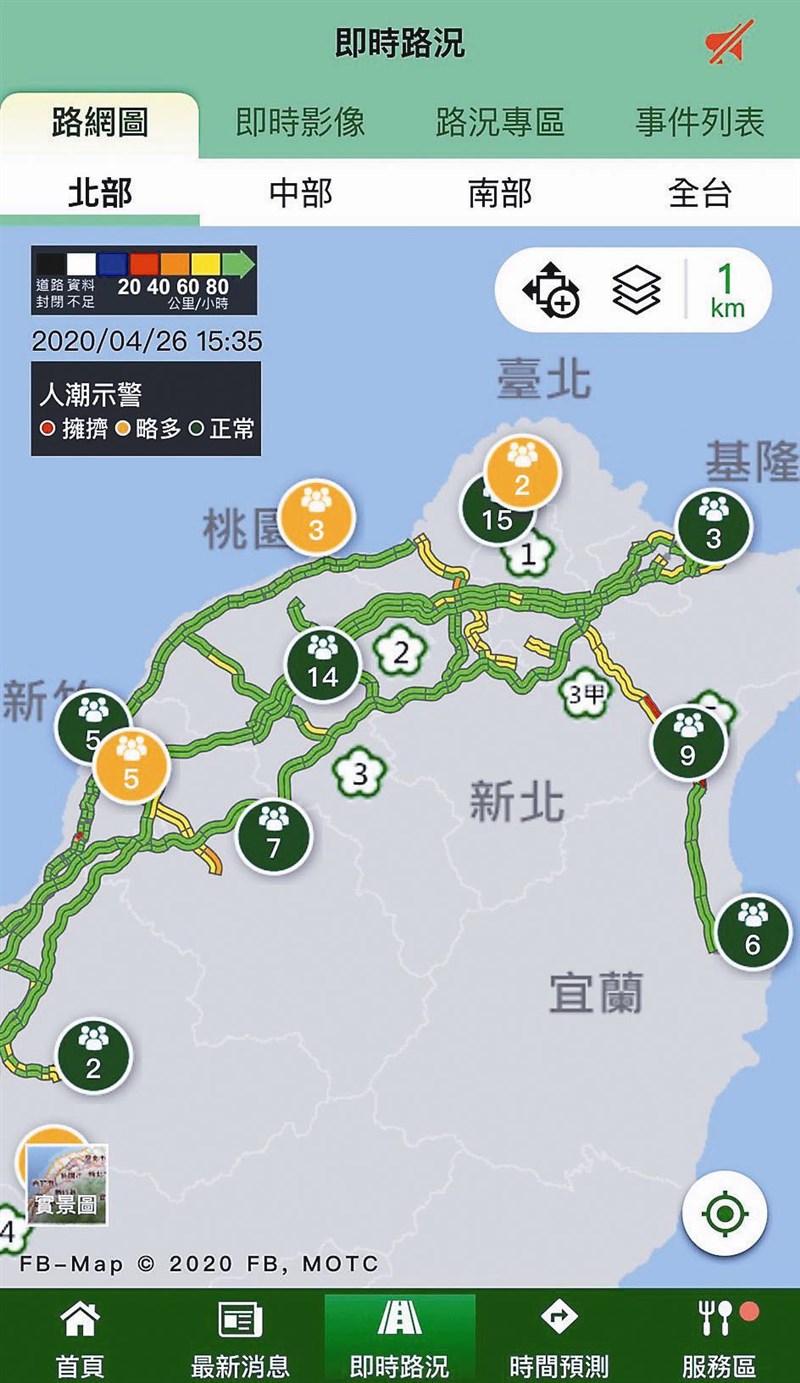The image size is (800, 1383).
Task: Center map on my location
Action: [724, 1214]
